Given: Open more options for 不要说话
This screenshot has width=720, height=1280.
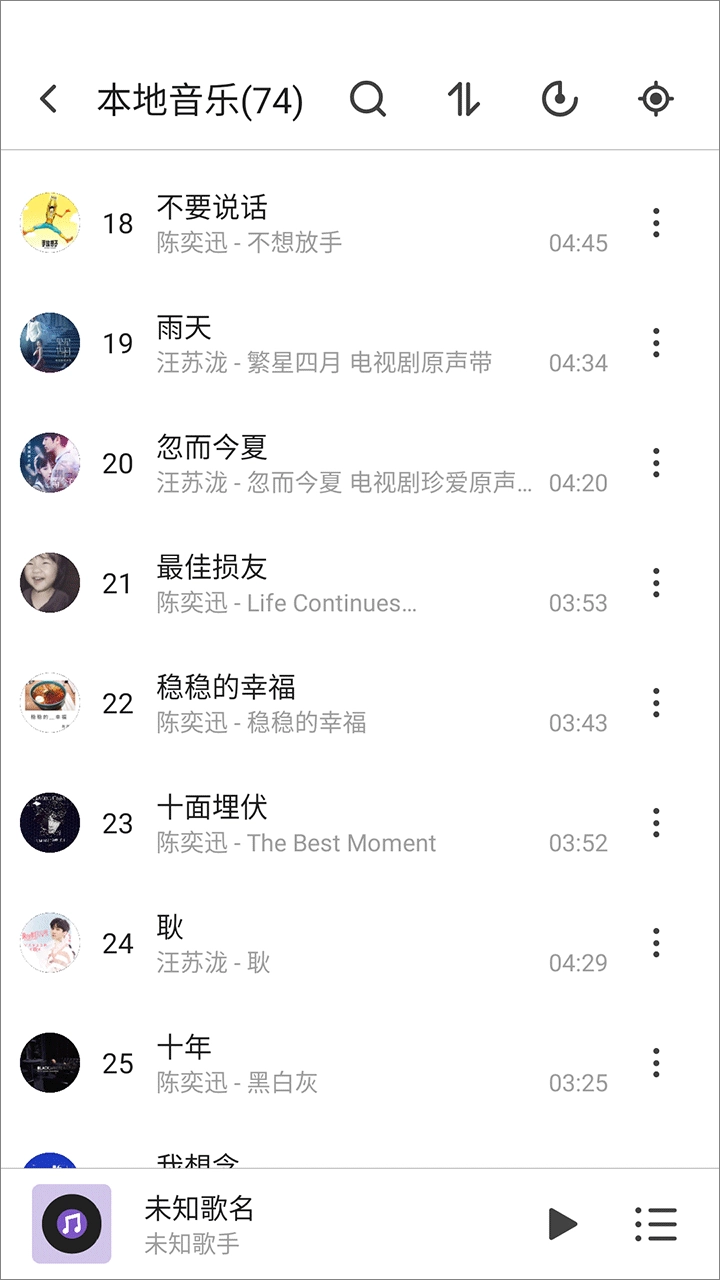Looking at the screenshot, I should [656, 223].
